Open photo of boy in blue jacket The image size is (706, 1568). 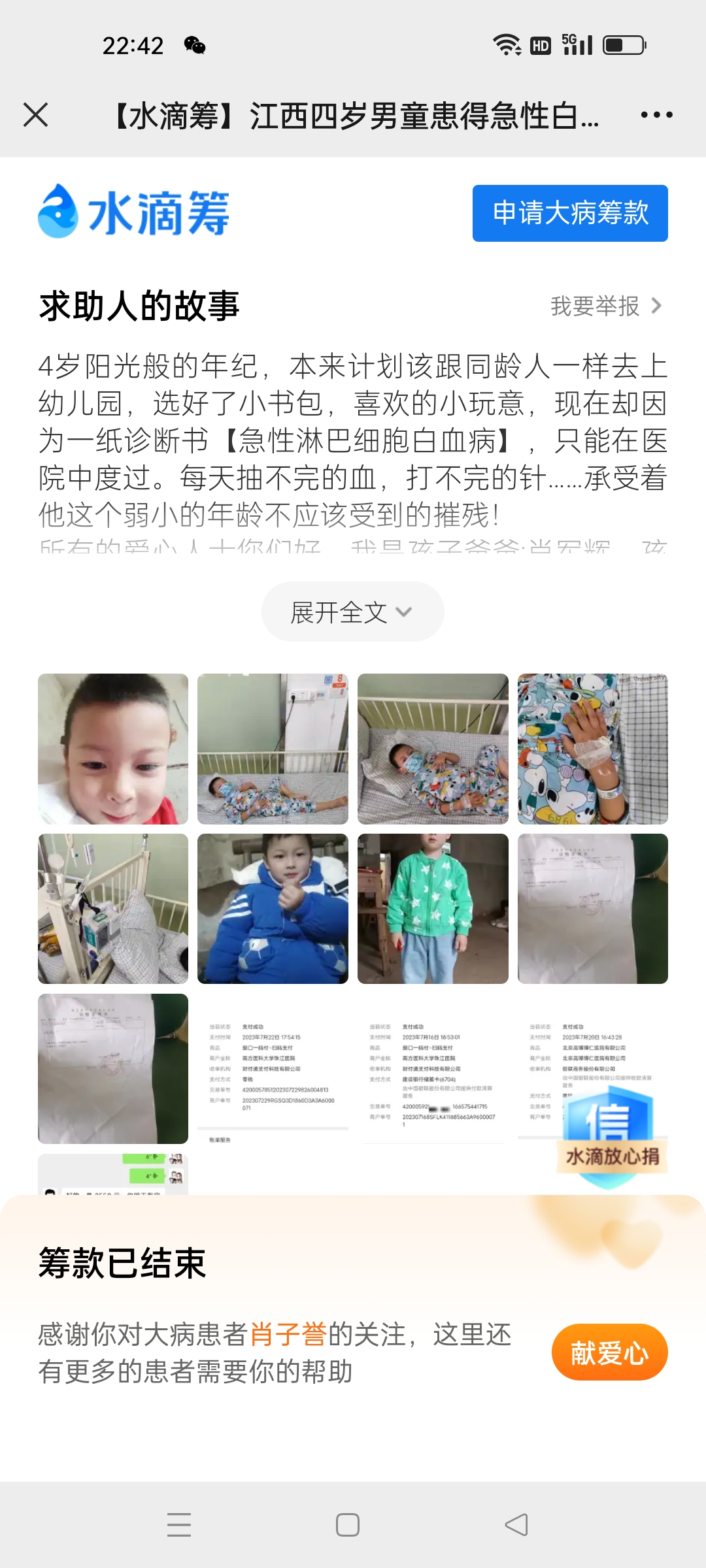point(273,909)
